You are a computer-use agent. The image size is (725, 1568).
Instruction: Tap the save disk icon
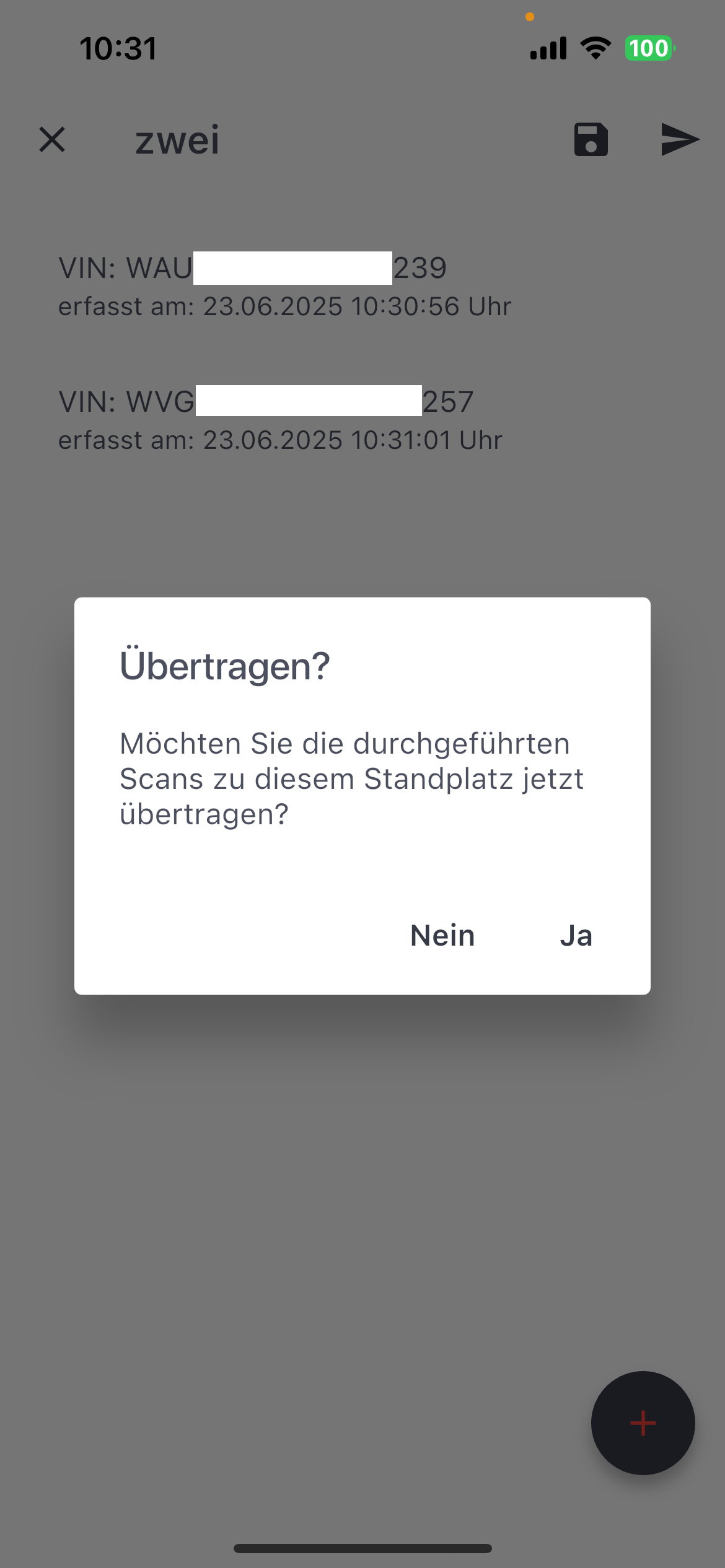click(x=591, y=139)
